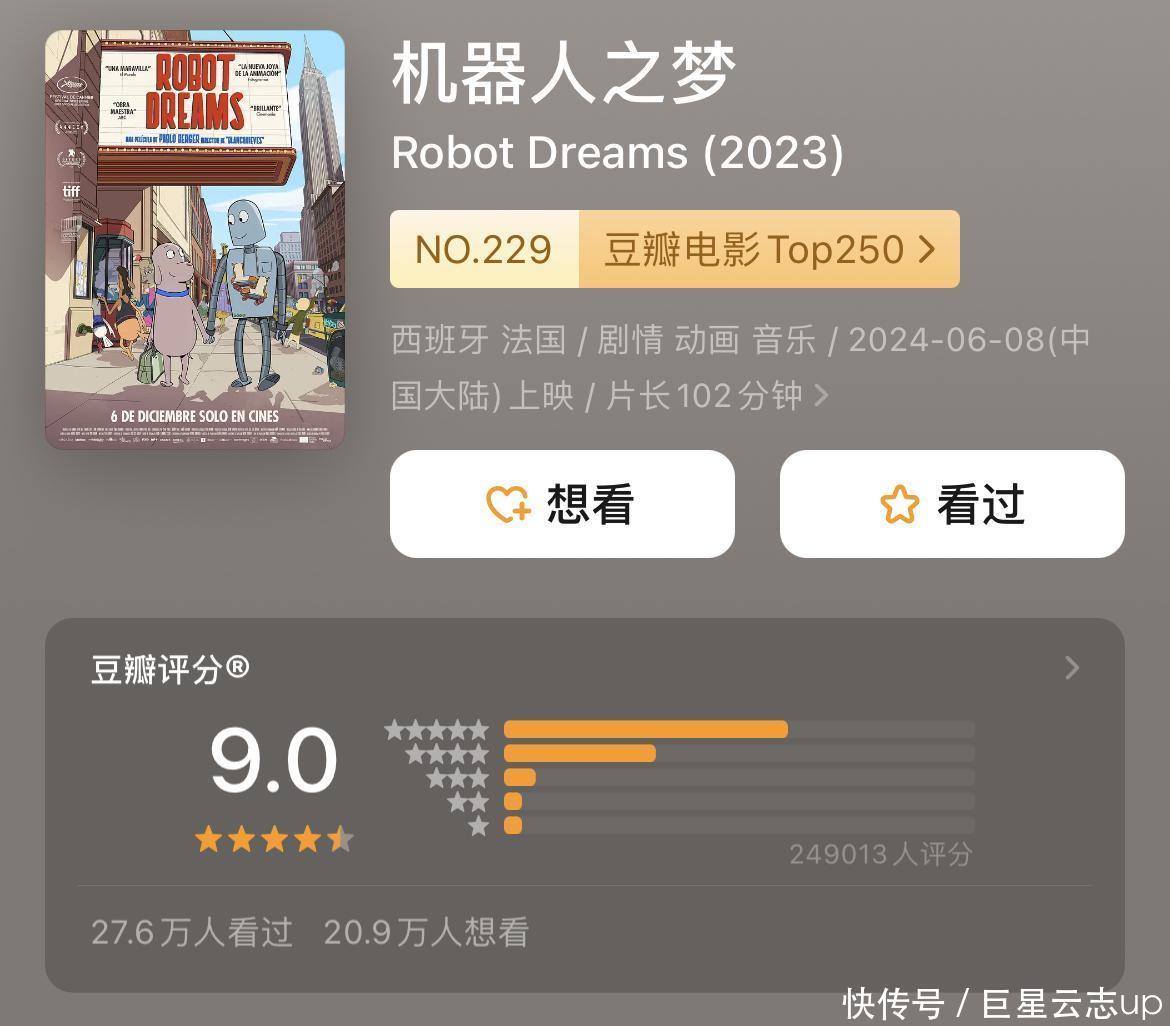Open the 豆瓣评分 details chevron
Viewport: 1170px width, 1026px height.
pos(1072,668)
